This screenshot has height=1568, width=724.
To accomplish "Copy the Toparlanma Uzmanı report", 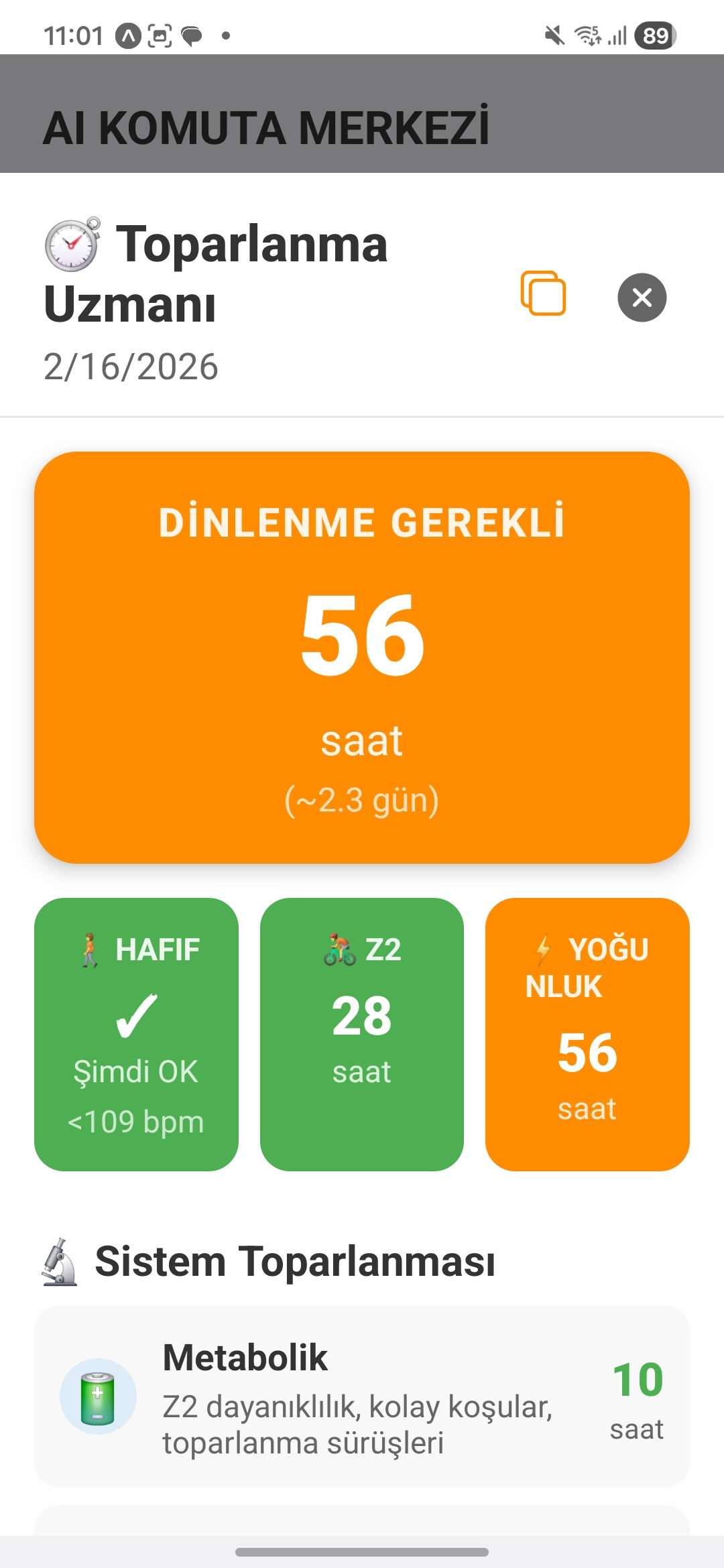I will click(x=543, y=293).
